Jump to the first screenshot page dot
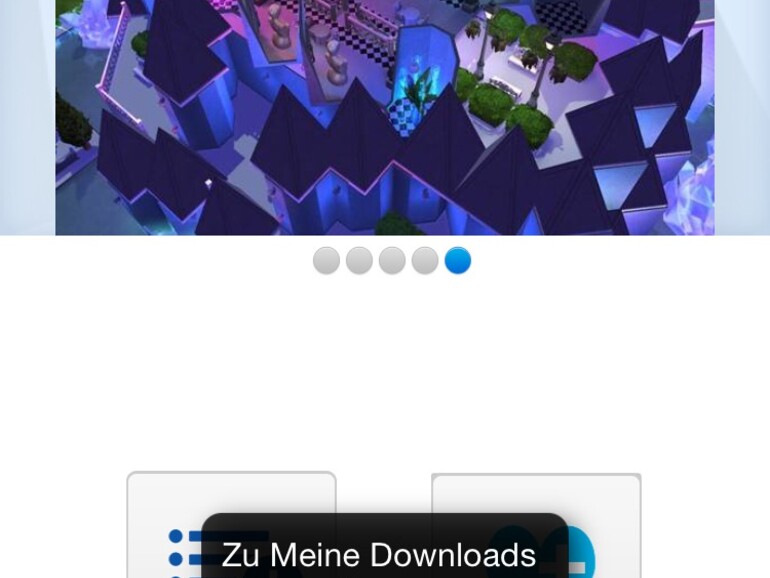Viewport: 770px width, 578px height. click(x=326, y=261)
